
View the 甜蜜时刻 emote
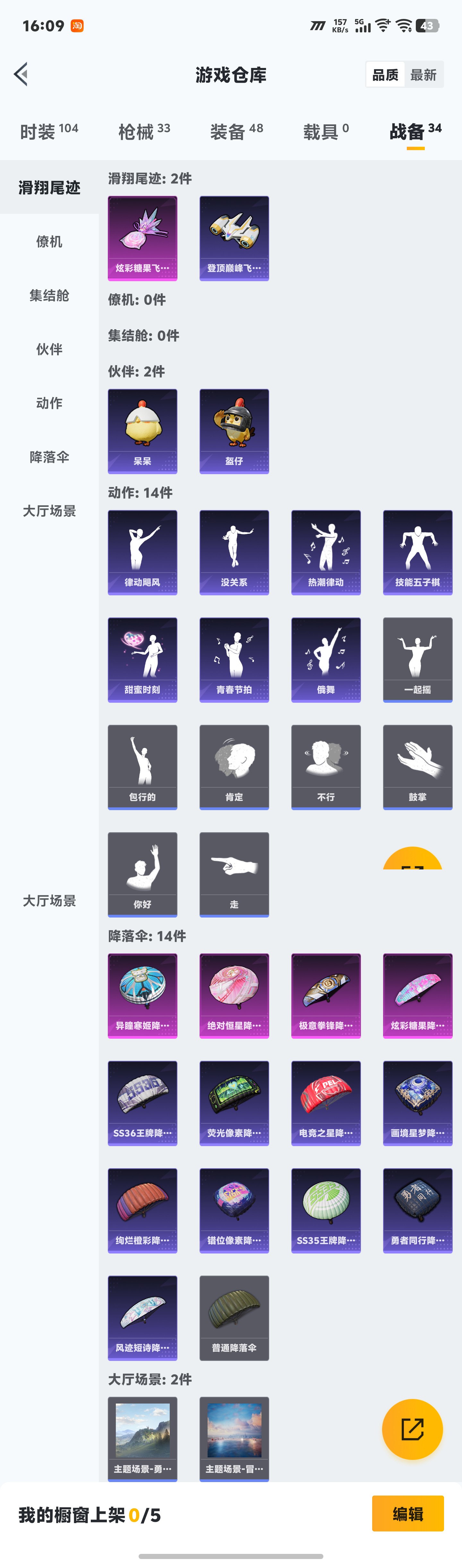pyautogui.click(x=143, y=659)
